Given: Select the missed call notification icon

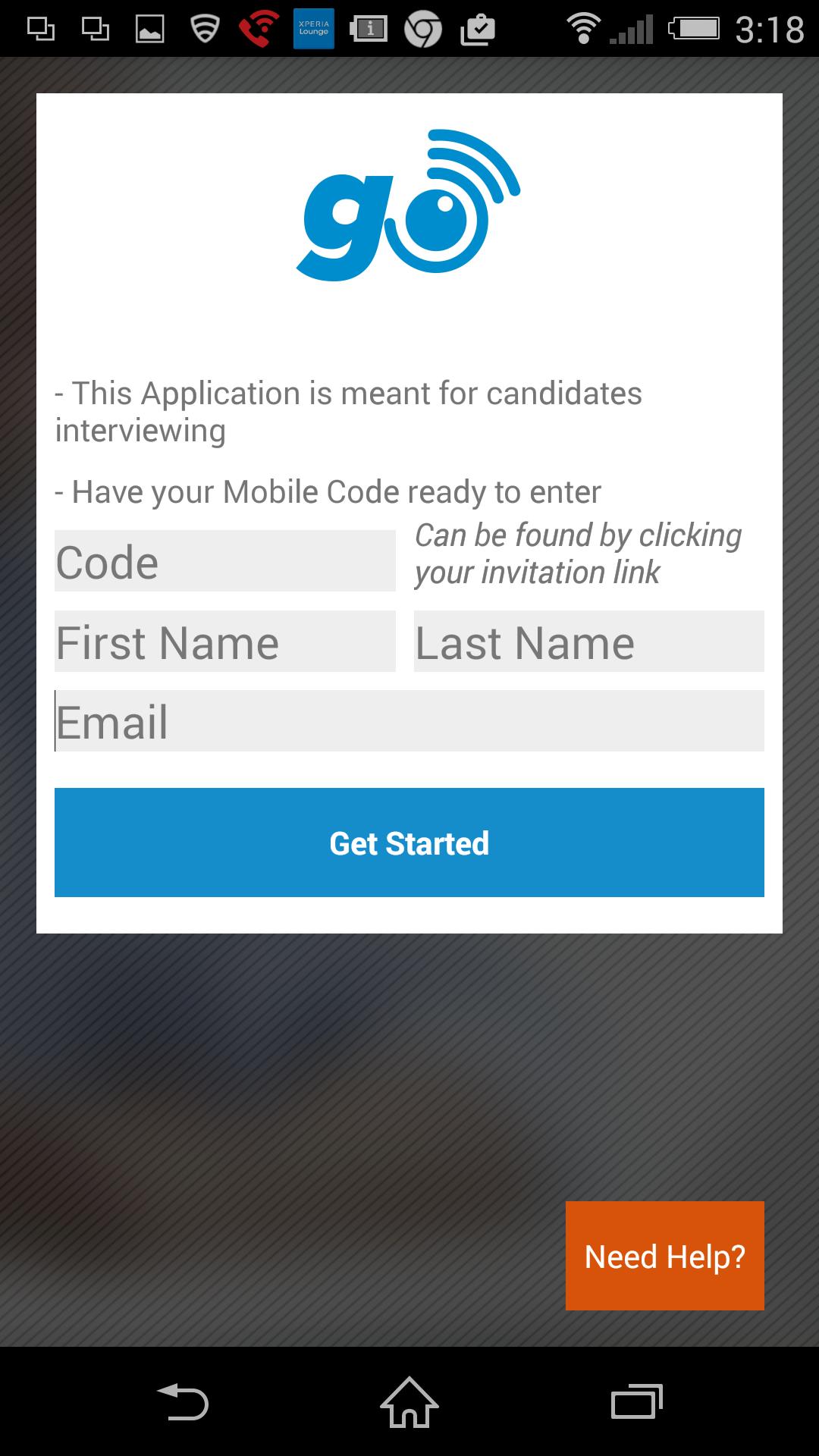Looking at the screenshot, I should click(258, 30).
